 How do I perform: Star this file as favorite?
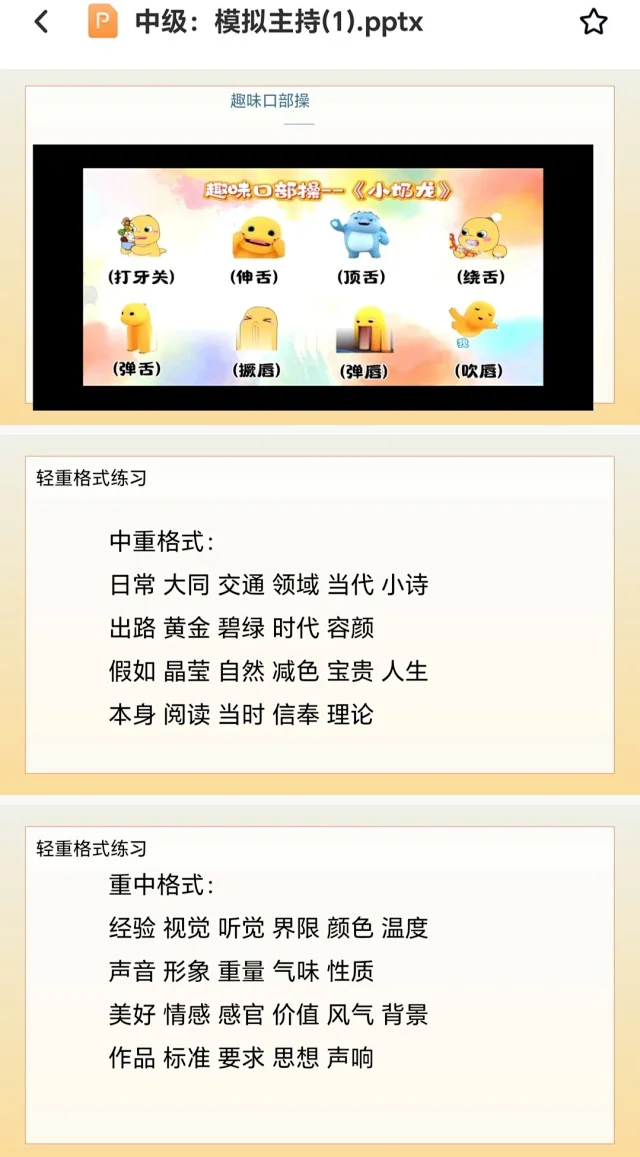[x=593, y=22]
